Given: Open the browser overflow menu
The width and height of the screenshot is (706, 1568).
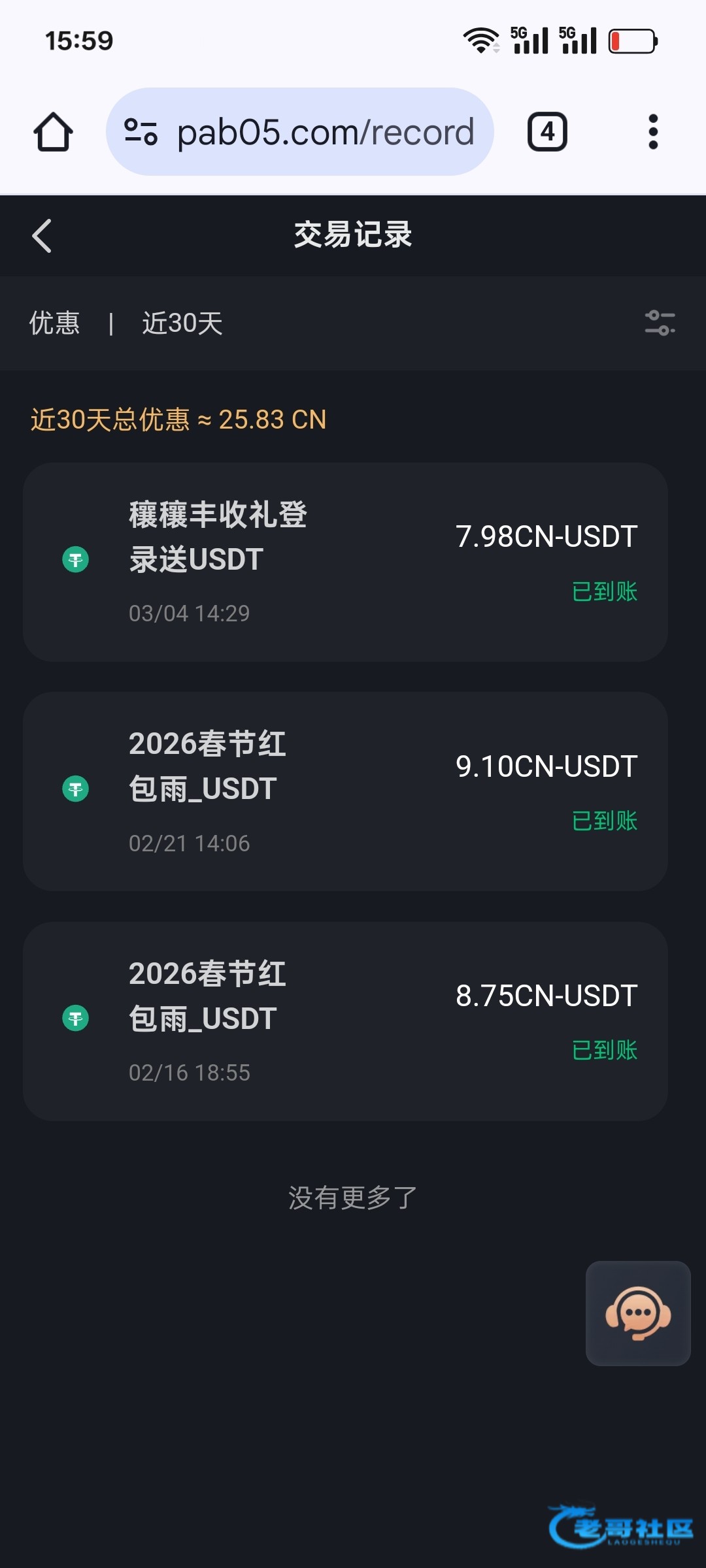Looking at the screenshot, I should pyautogui.click(x=652, y=132).
